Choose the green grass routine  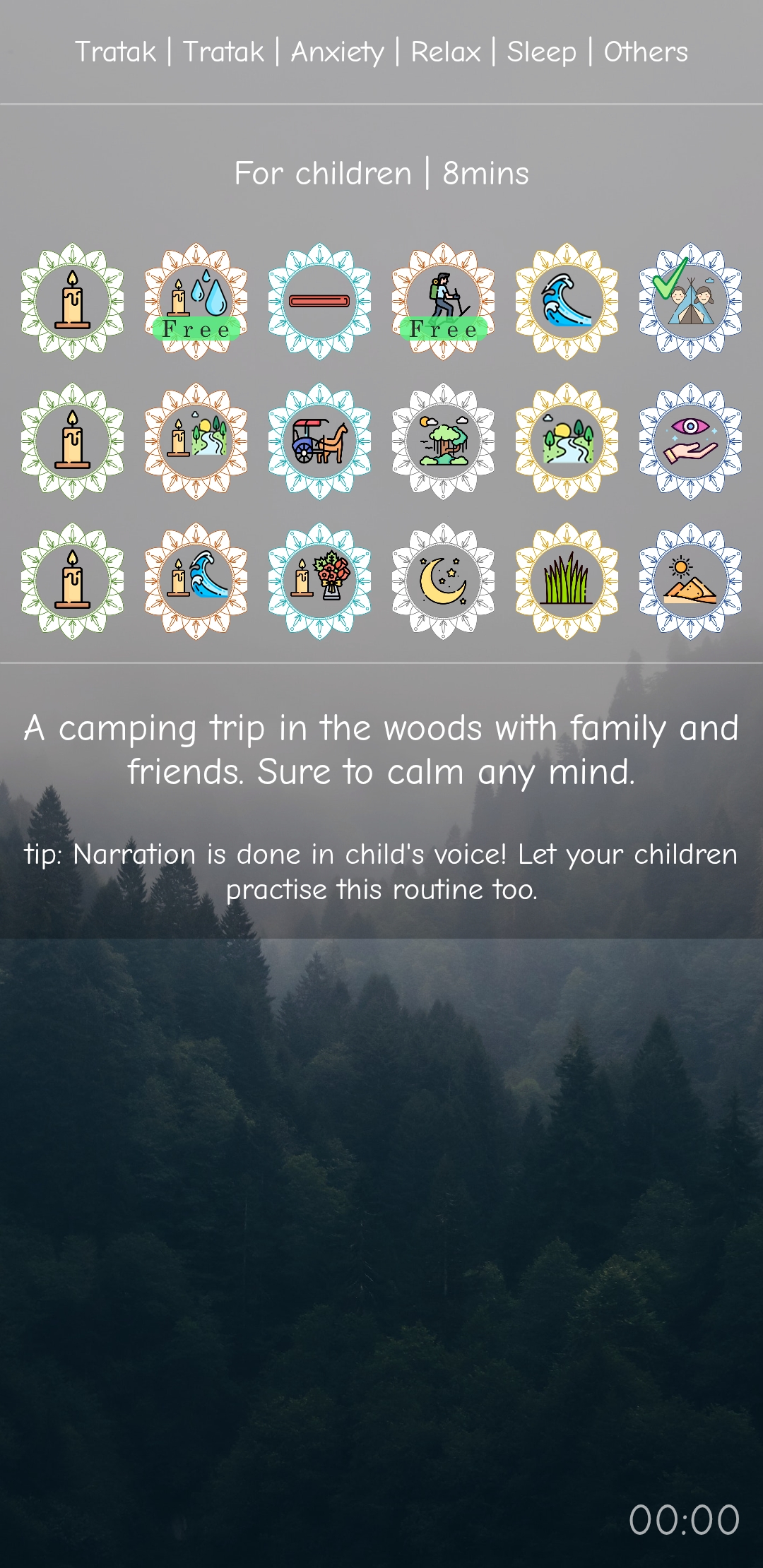(567, 581)
